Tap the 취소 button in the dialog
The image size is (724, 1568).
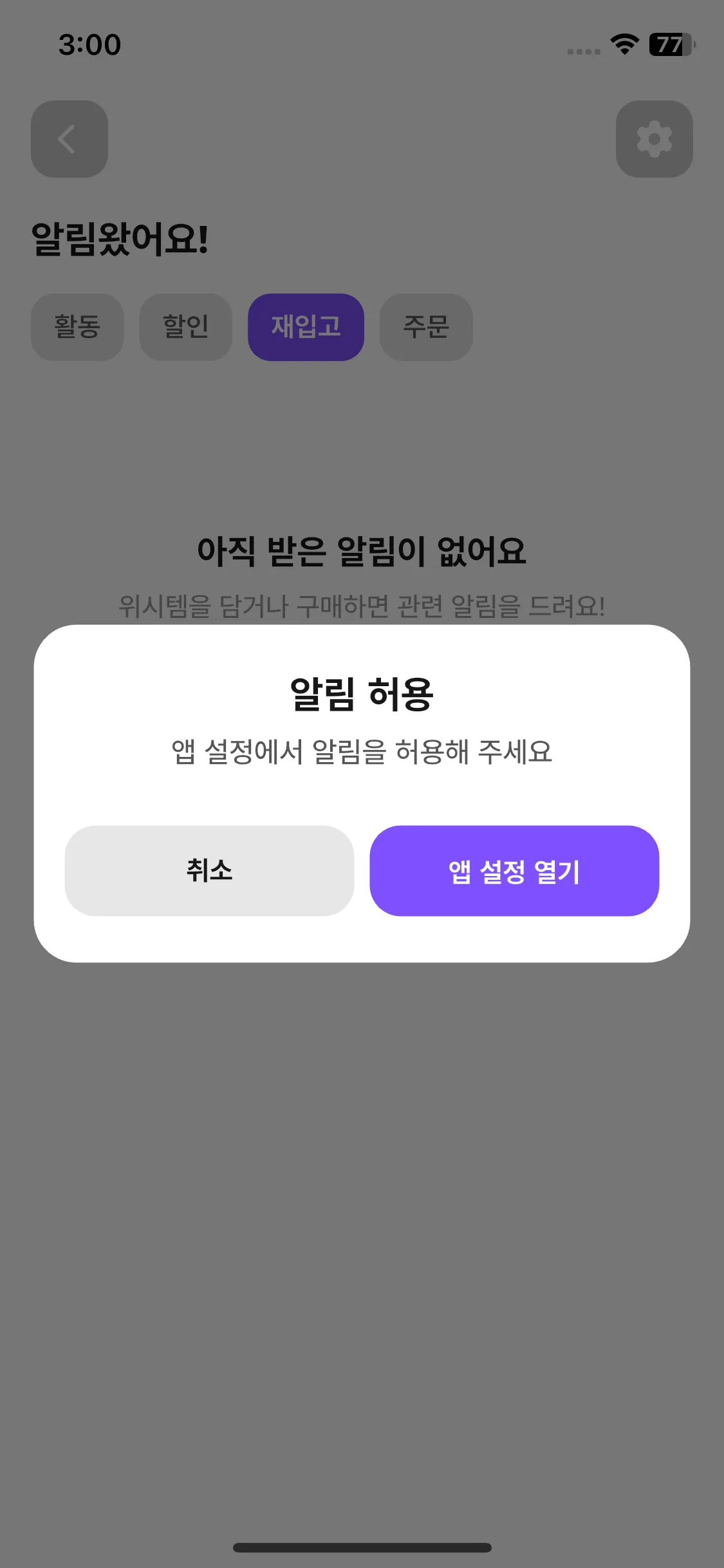pos(208,872)
